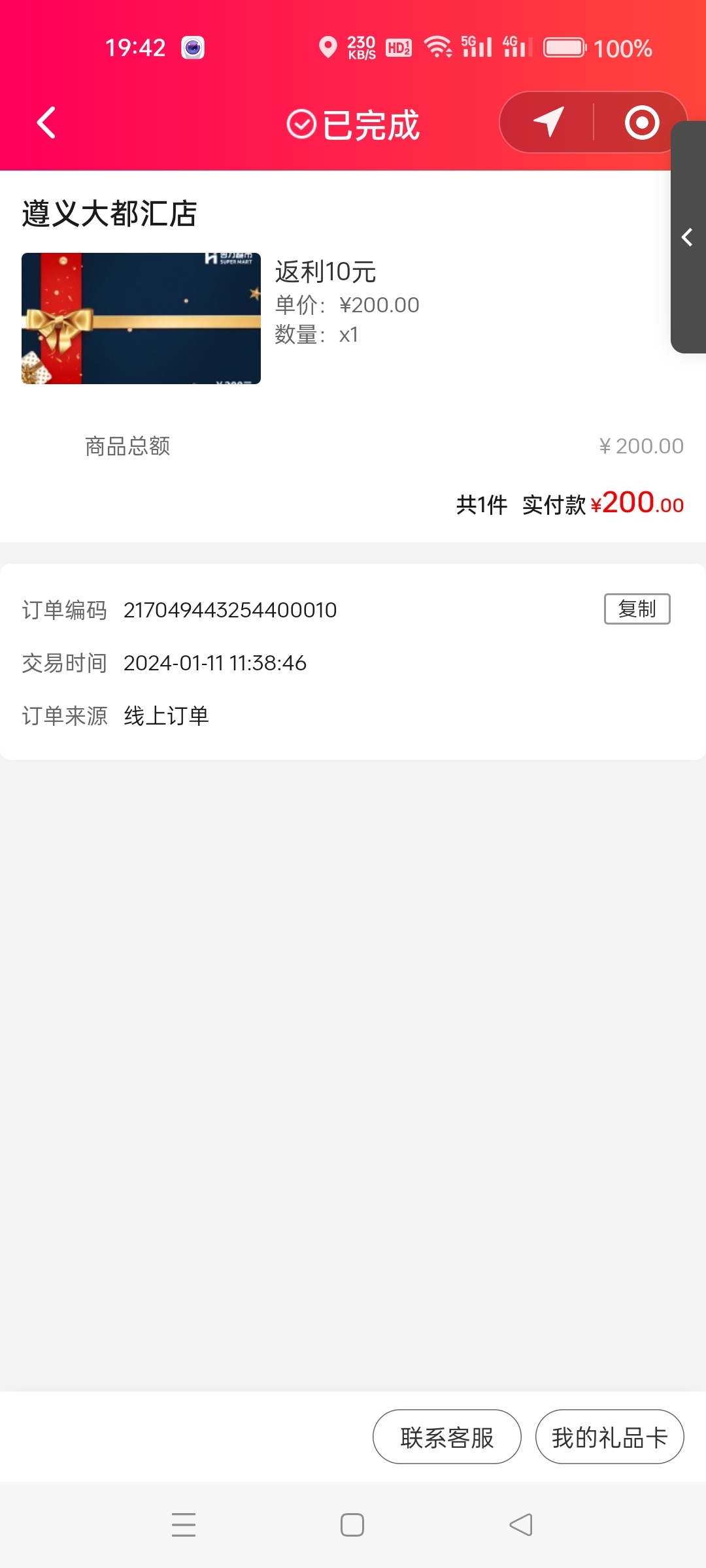Open 我的礼品卡 gift cards
The image size is (706, 1568).
[609, 1437]
